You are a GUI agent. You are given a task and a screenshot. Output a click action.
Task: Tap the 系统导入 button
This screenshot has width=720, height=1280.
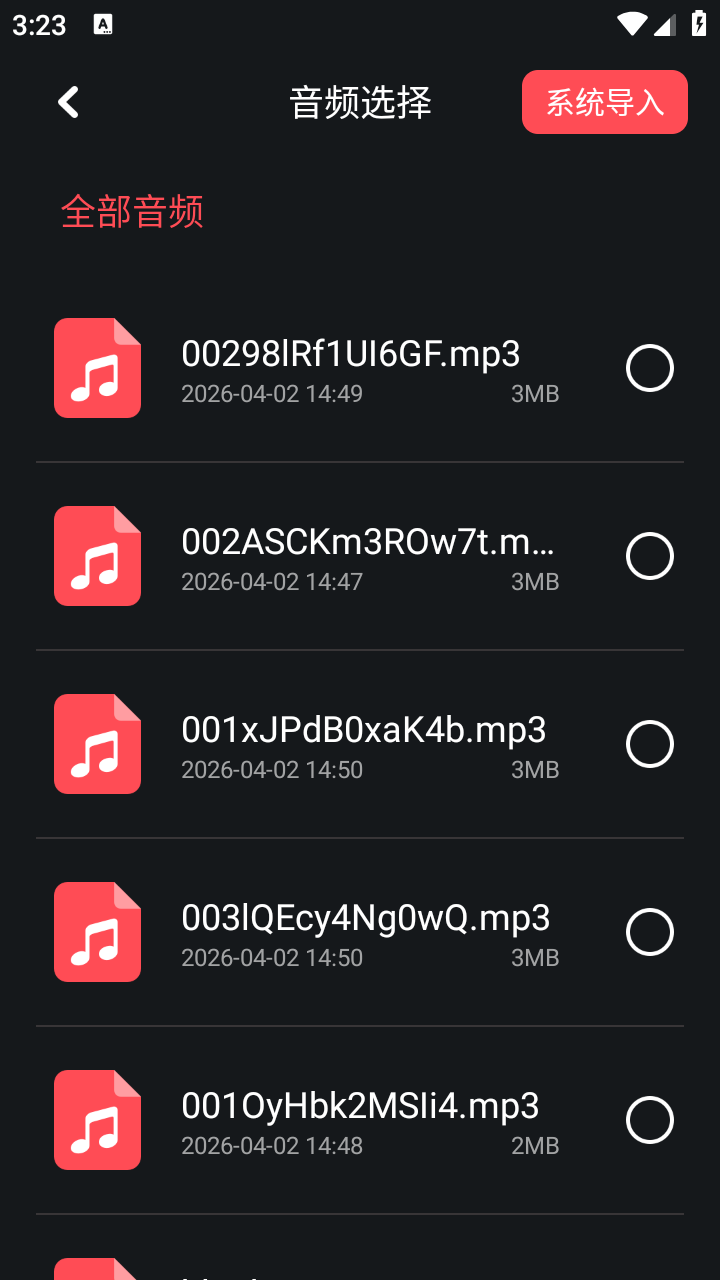[x=604, y=102]
